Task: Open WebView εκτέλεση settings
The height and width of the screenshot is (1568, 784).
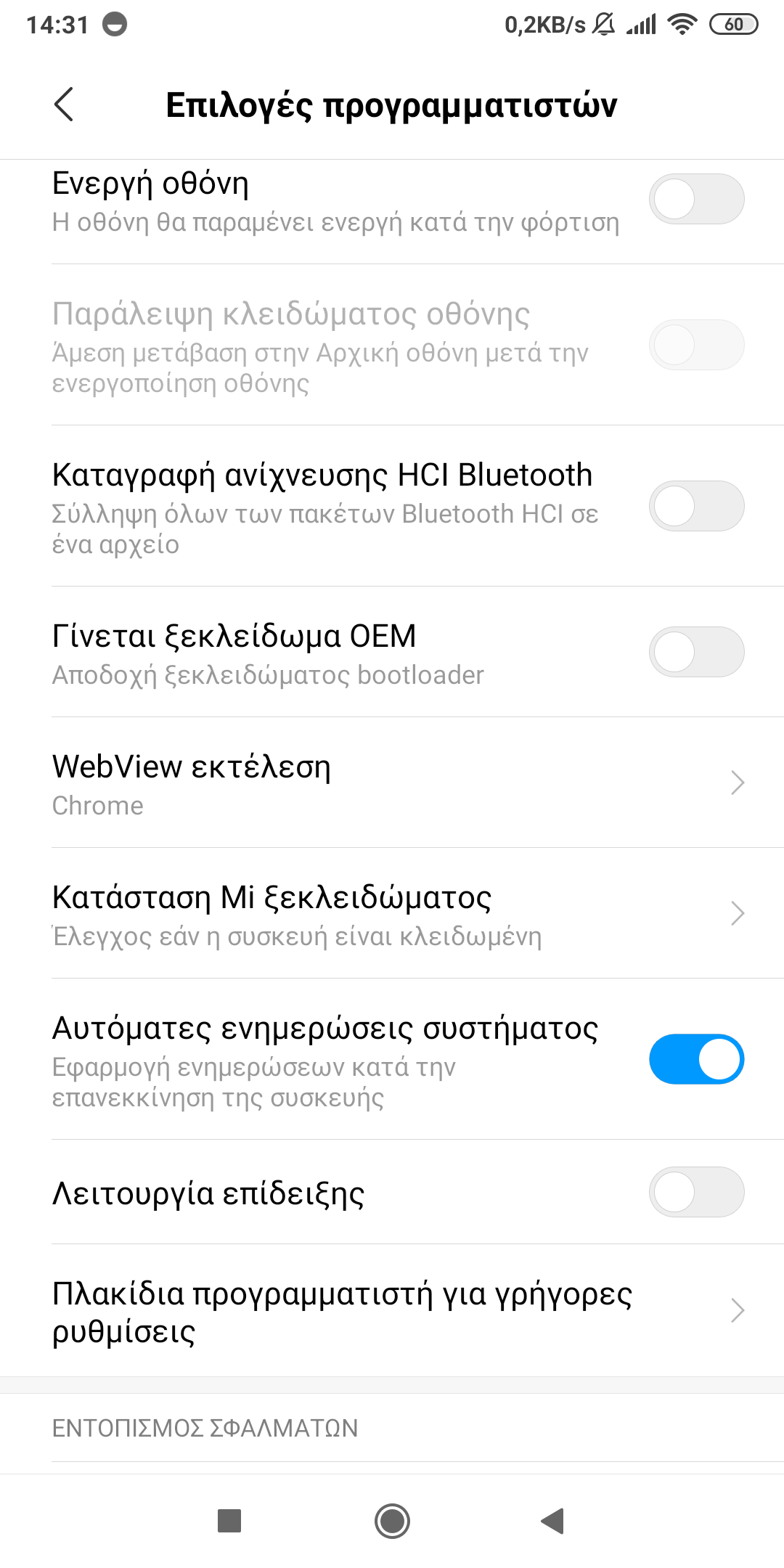Action: coord(392,783)
